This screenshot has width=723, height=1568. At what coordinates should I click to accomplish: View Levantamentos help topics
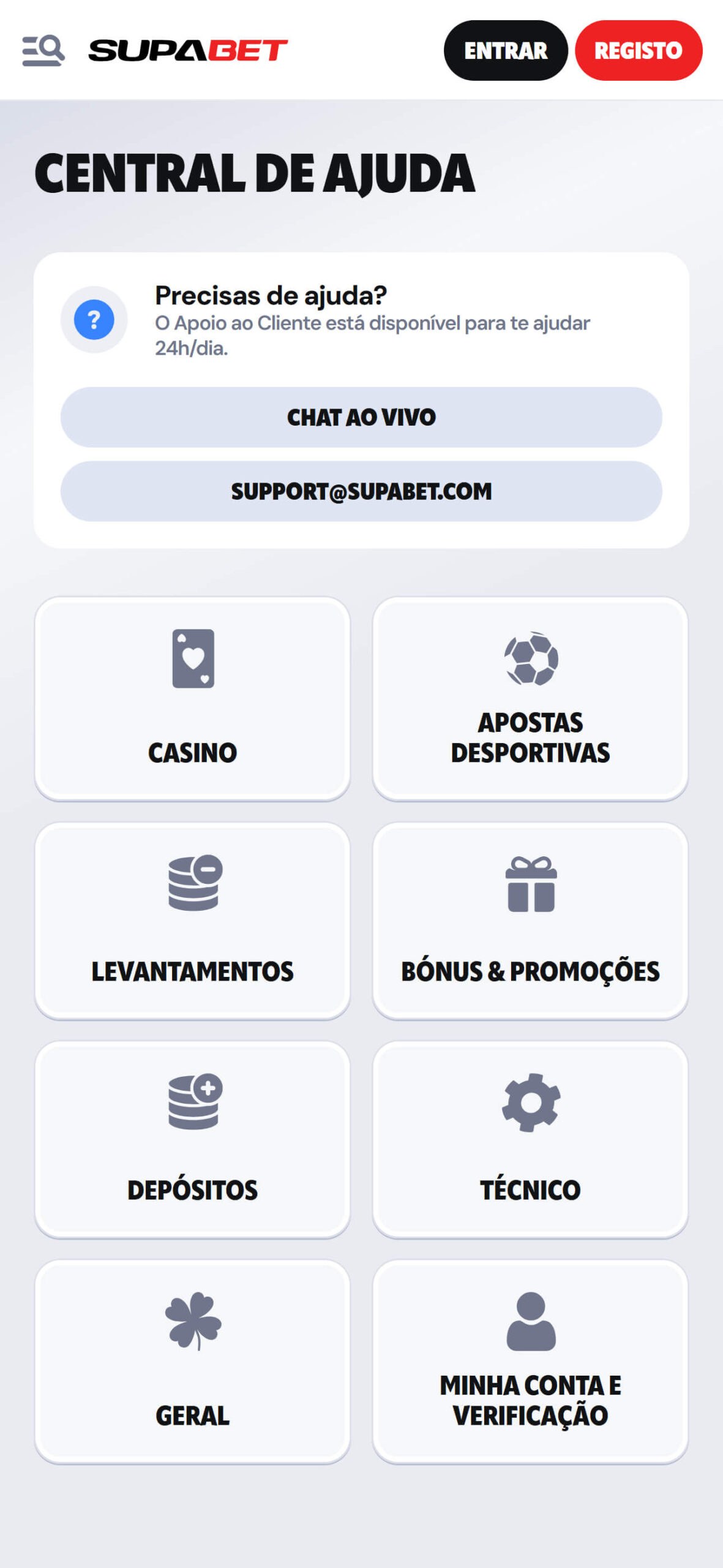click(192, 921)
